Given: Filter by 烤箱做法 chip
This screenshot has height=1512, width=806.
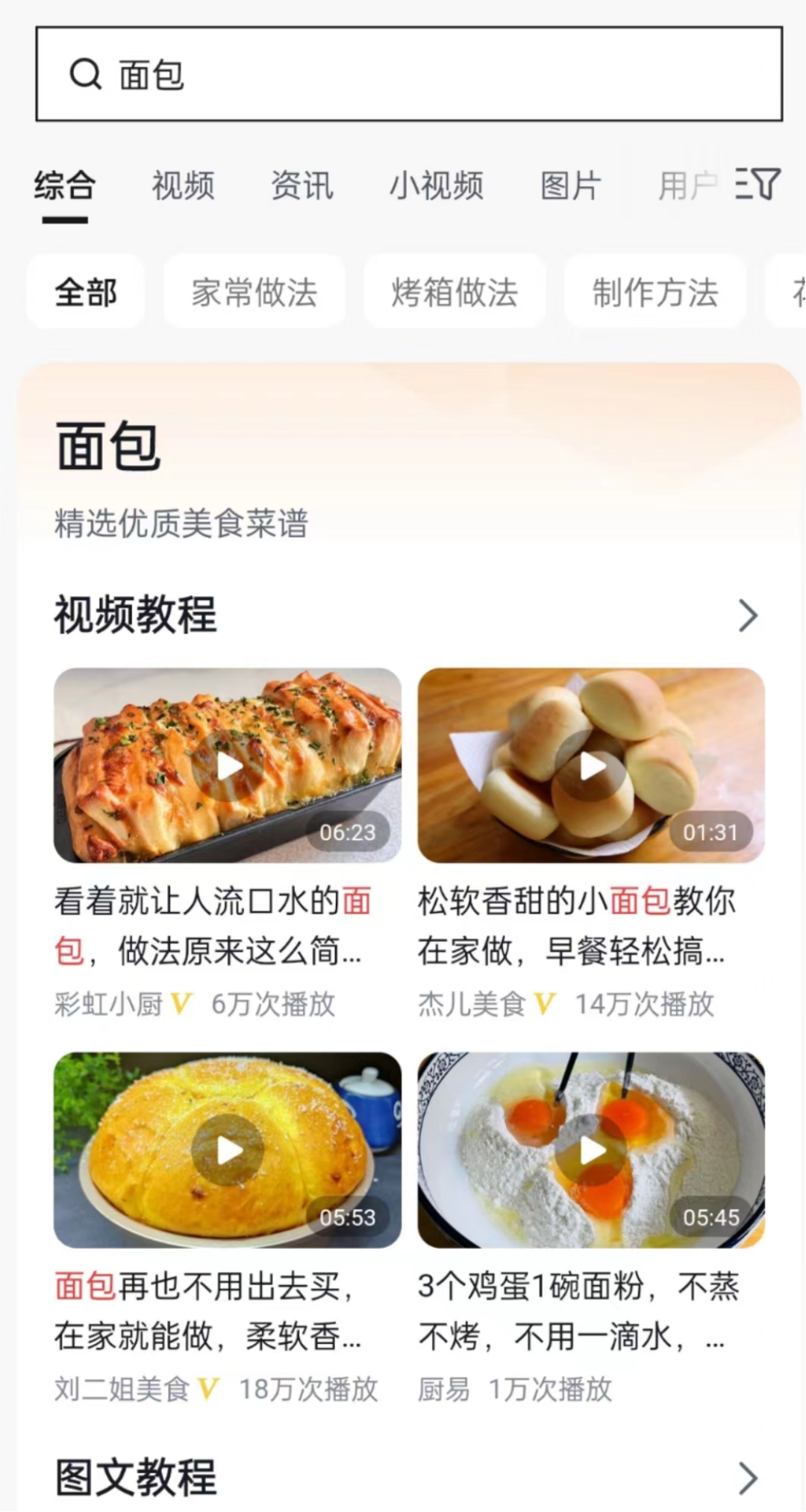Looking at the screenshot, I should click(x=454, y=292).
